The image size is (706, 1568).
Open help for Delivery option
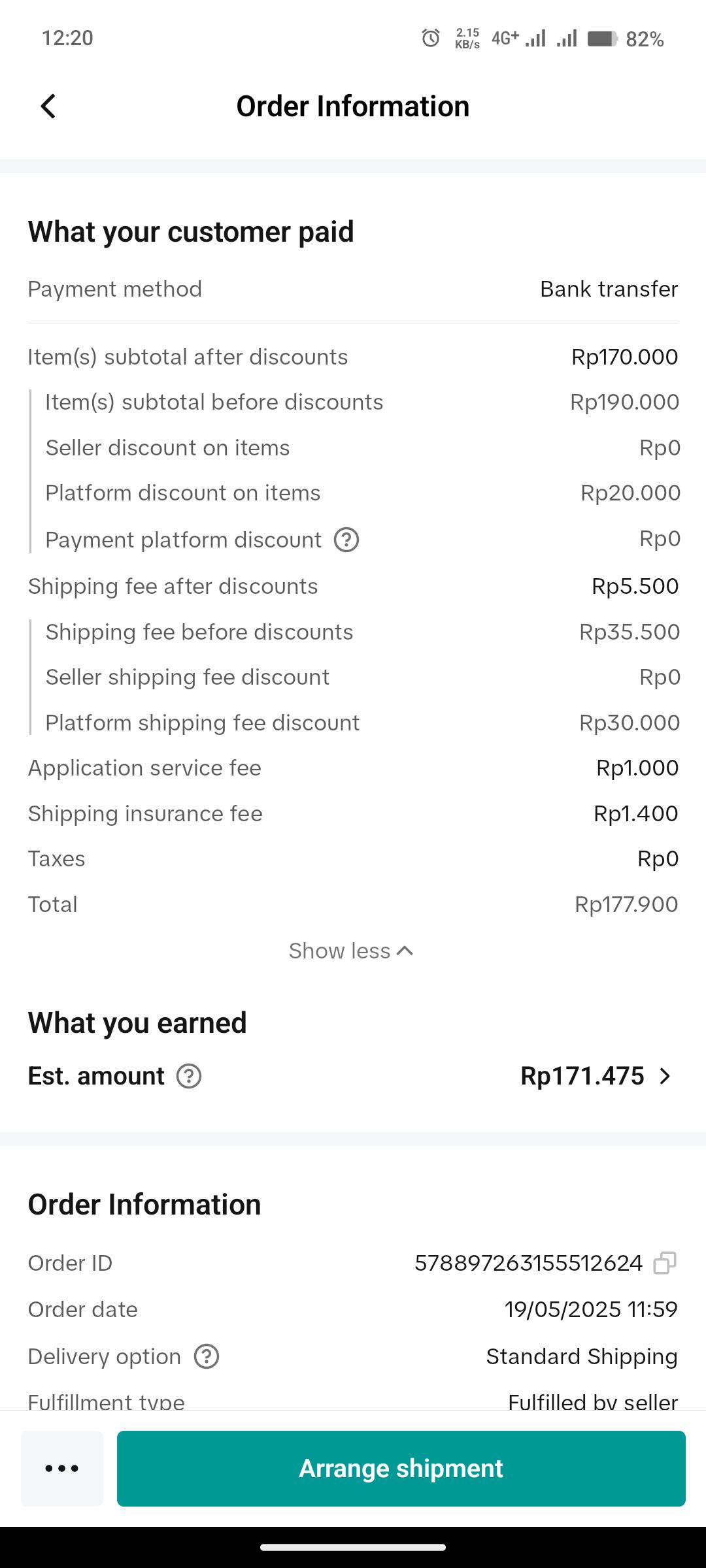pyautogui.click(x=207, y=1357)
